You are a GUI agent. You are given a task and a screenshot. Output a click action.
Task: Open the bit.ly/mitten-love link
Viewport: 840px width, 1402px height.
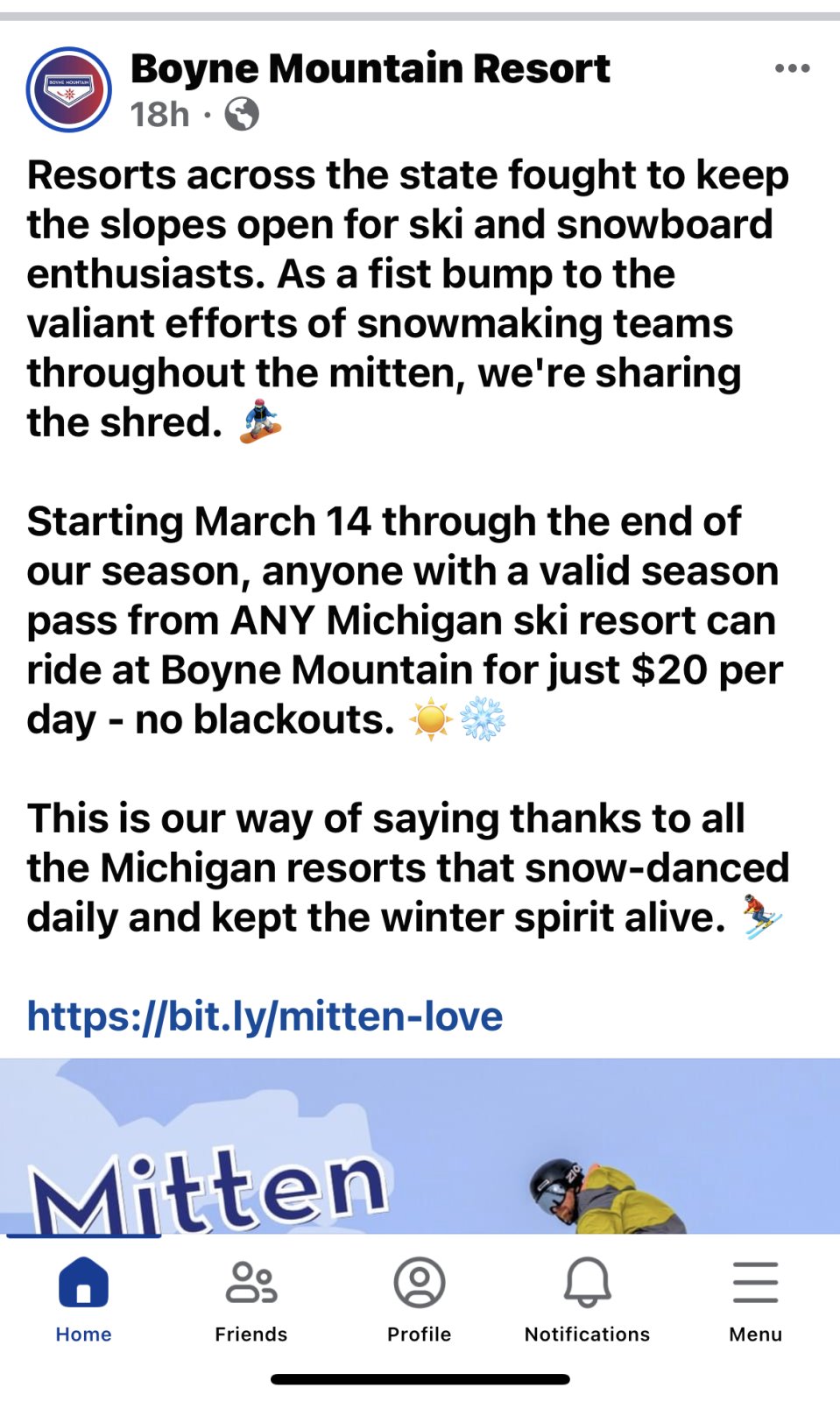coord(265,1016)
